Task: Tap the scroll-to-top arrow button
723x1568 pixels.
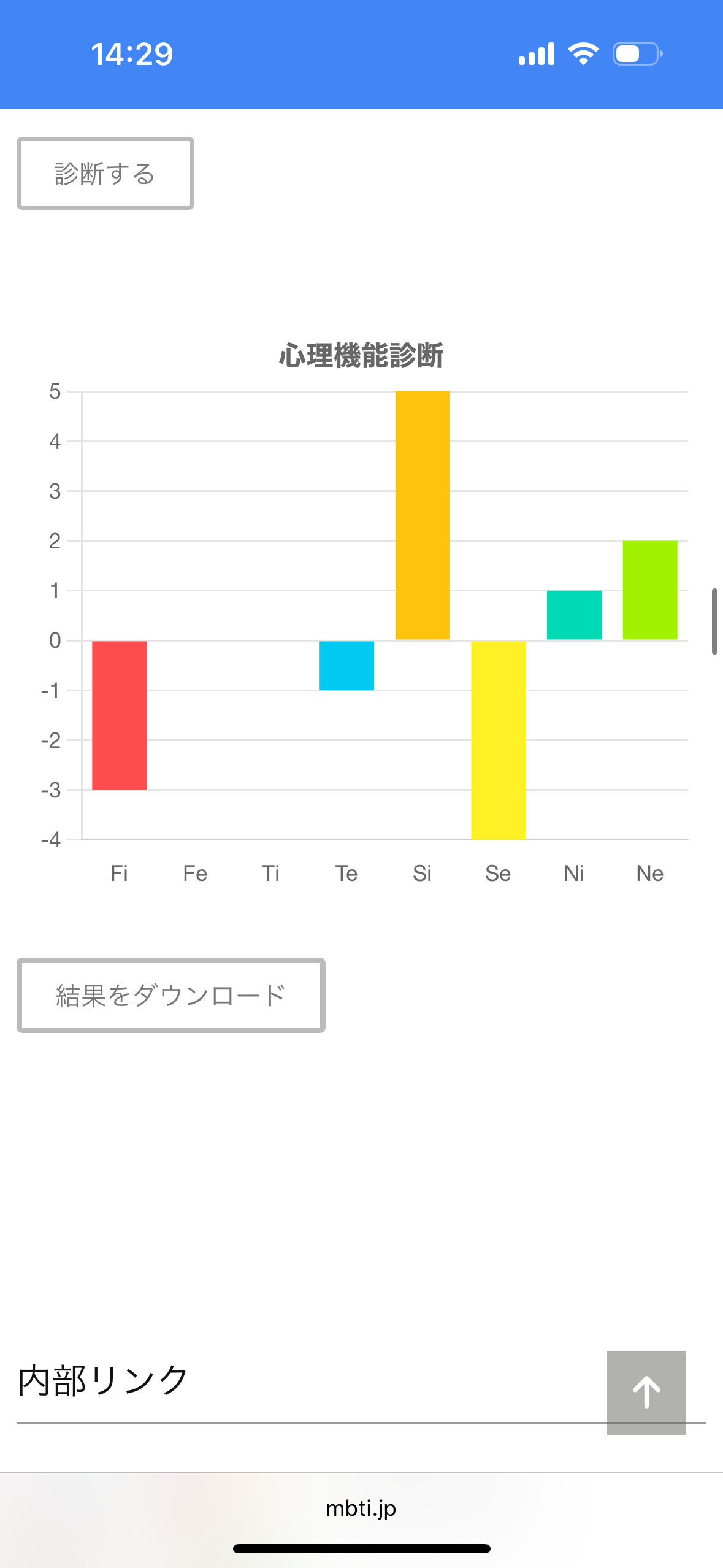Action: tap(646, 1393)
